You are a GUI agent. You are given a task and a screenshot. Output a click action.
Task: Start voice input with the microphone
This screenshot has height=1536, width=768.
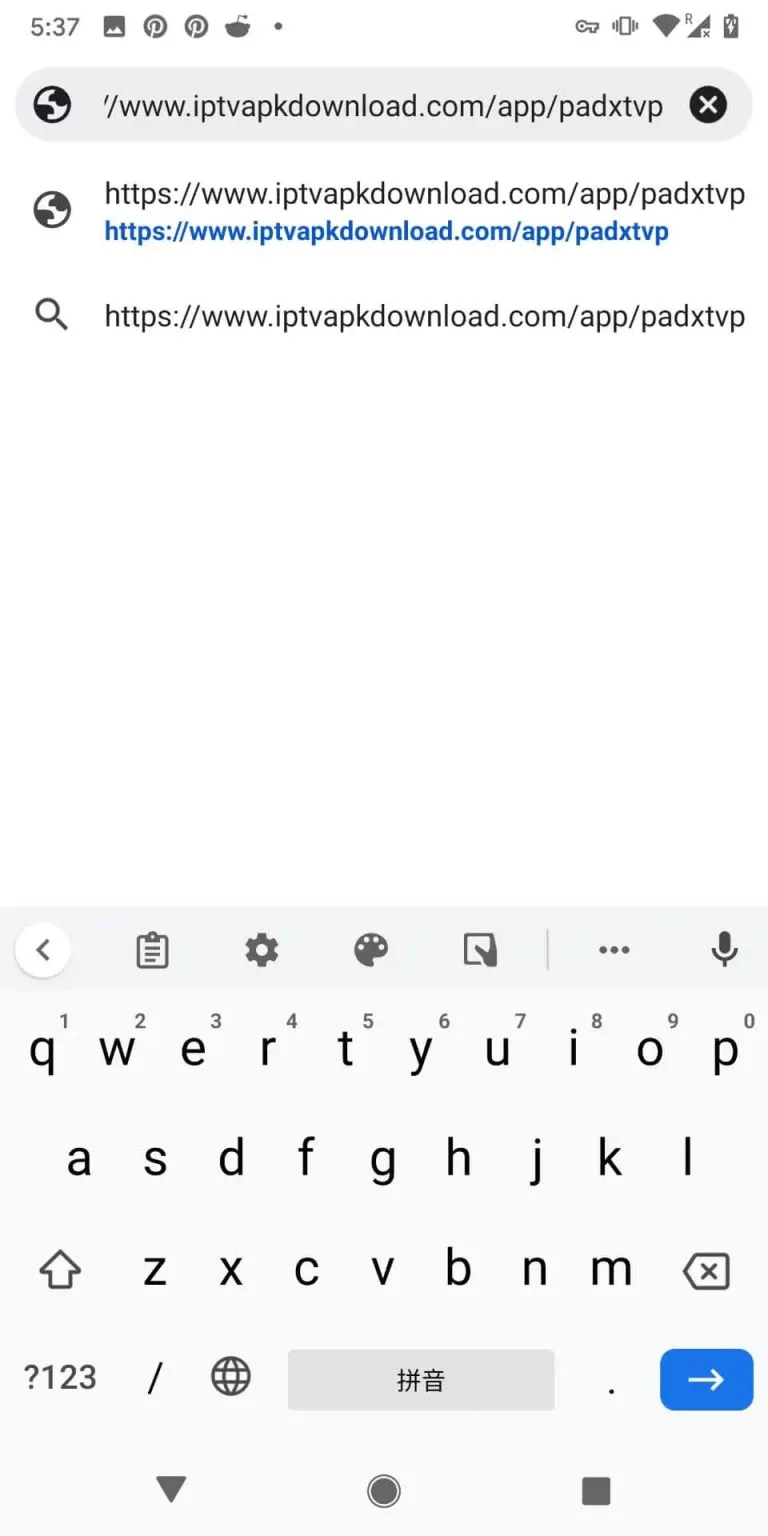pyautogui.click(x=724, y=950)
